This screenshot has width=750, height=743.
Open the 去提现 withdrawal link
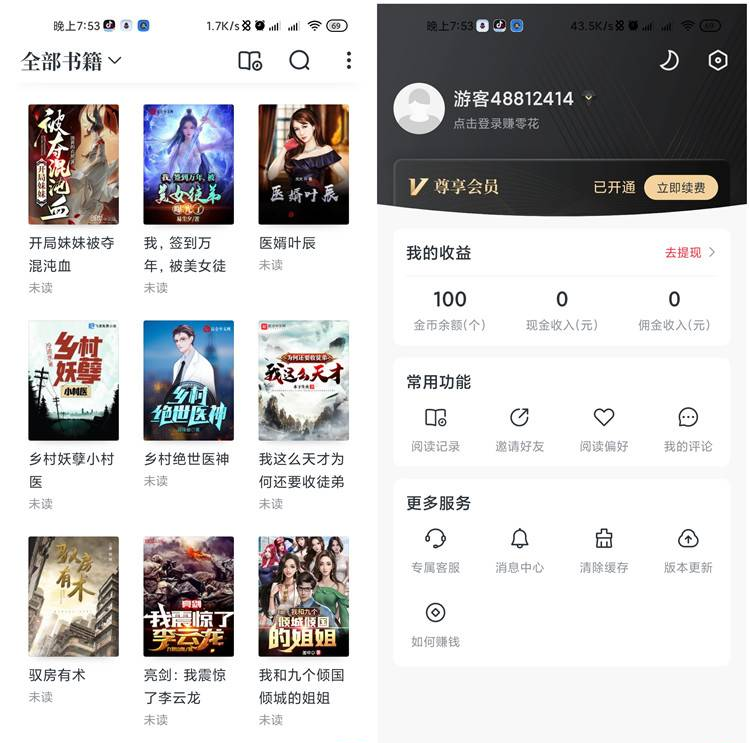pos(690,253)
